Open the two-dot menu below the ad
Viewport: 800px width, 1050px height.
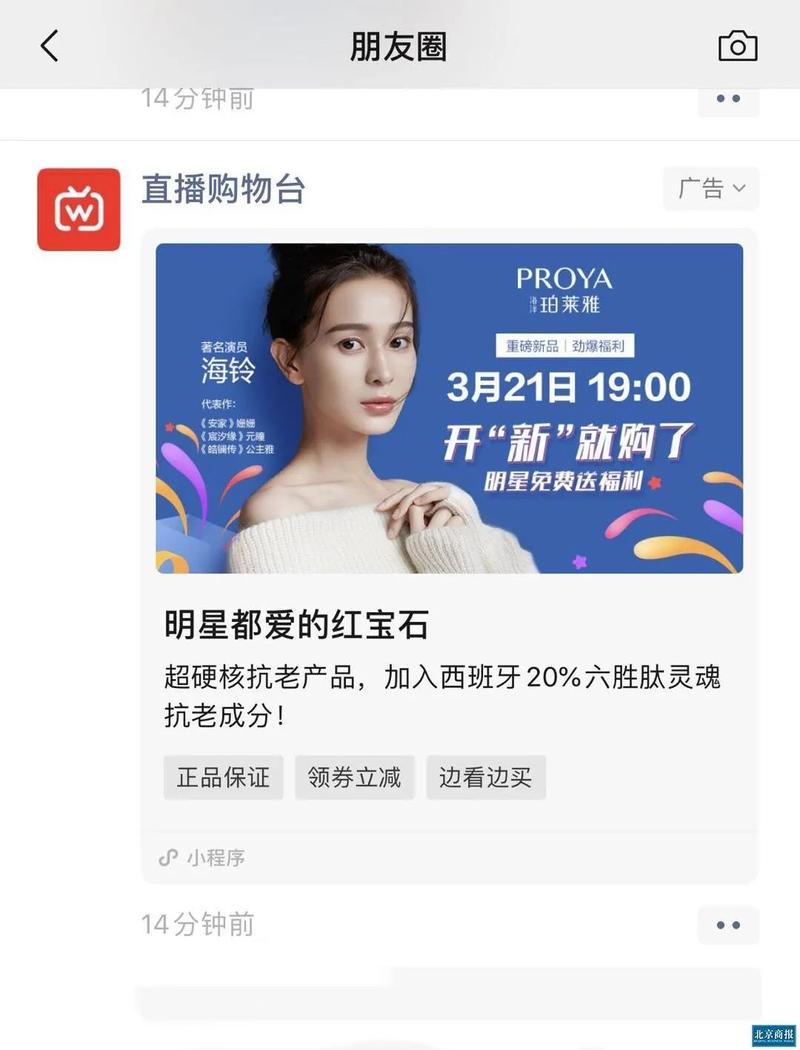point(728,925)
